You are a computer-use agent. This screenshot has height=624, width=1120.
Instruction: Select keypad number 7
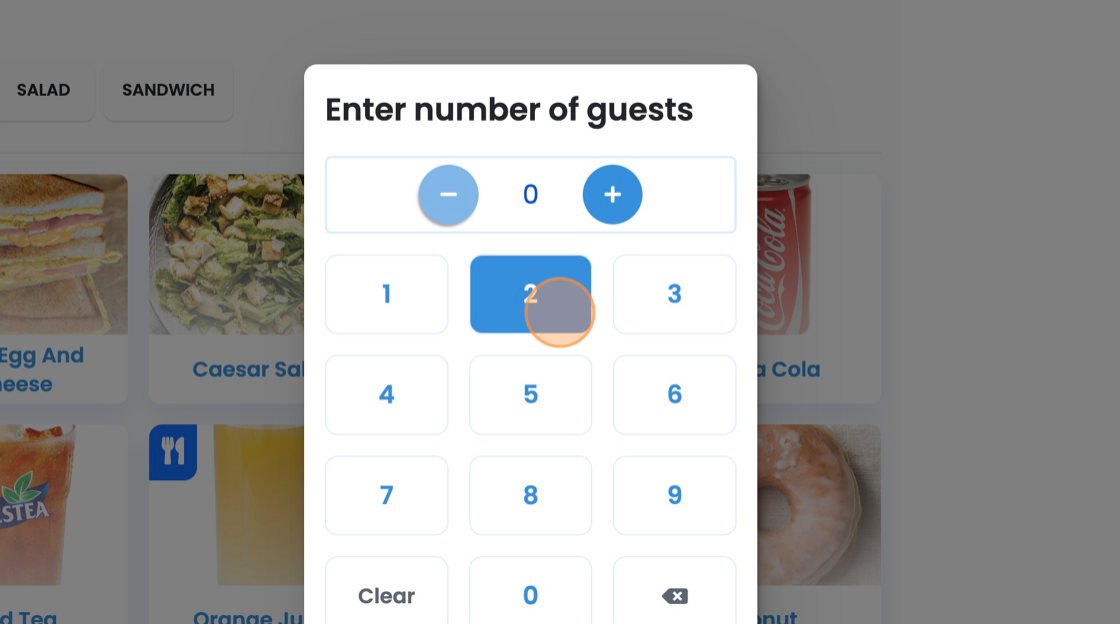click(x=386, y=495)
